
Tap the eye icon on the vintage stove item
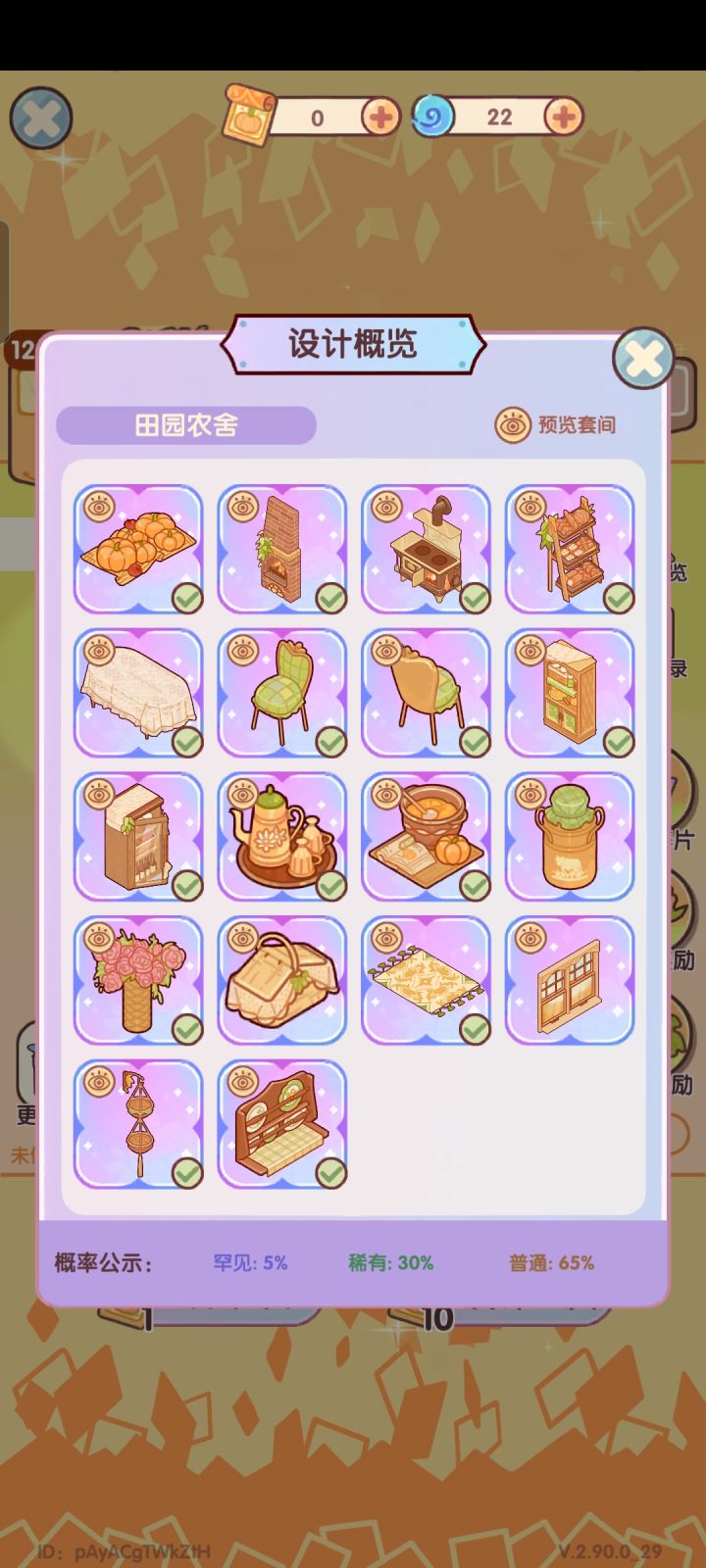386,506
